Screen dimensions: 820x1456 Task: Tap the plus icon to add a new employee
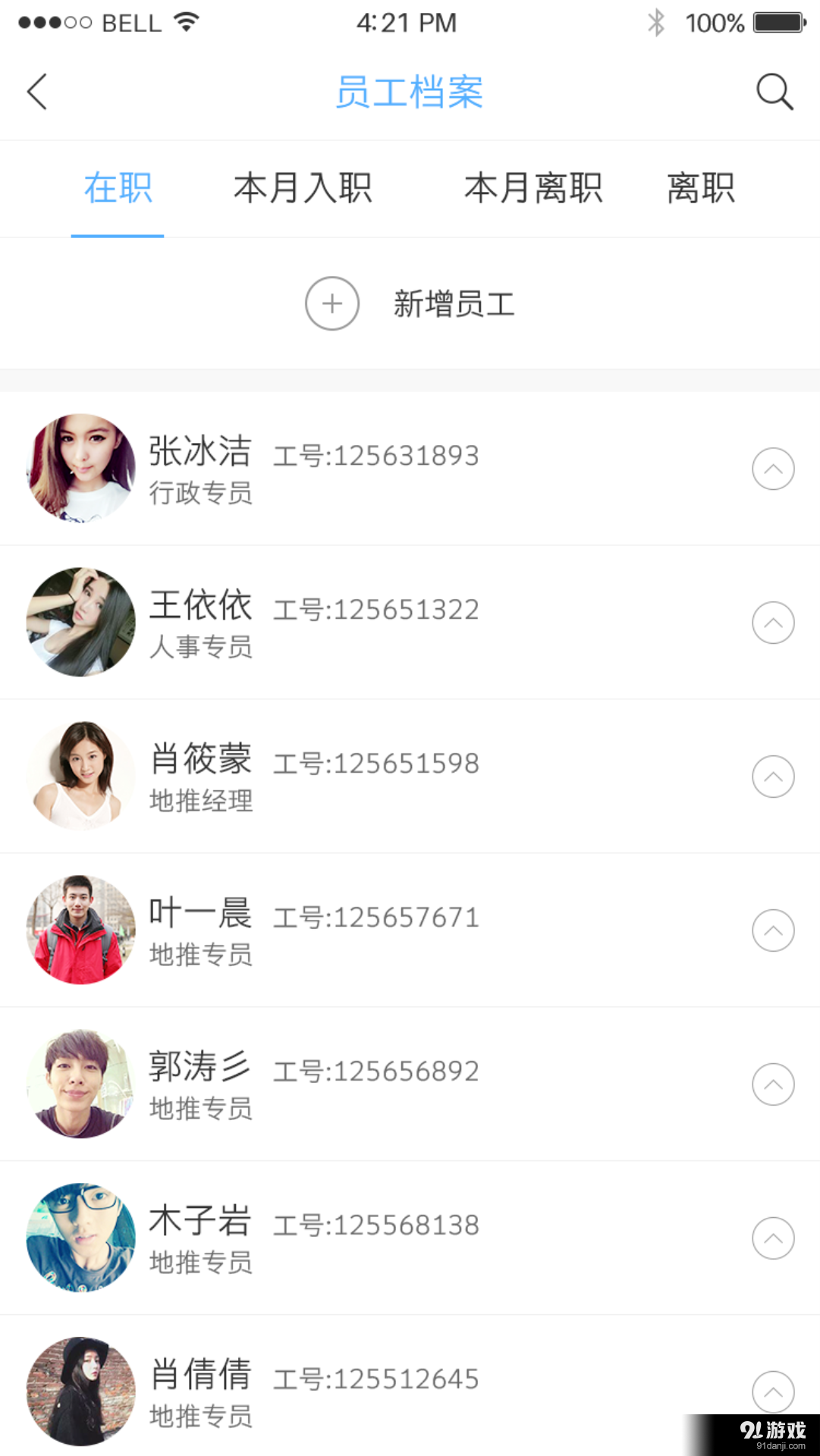[331, 303]
